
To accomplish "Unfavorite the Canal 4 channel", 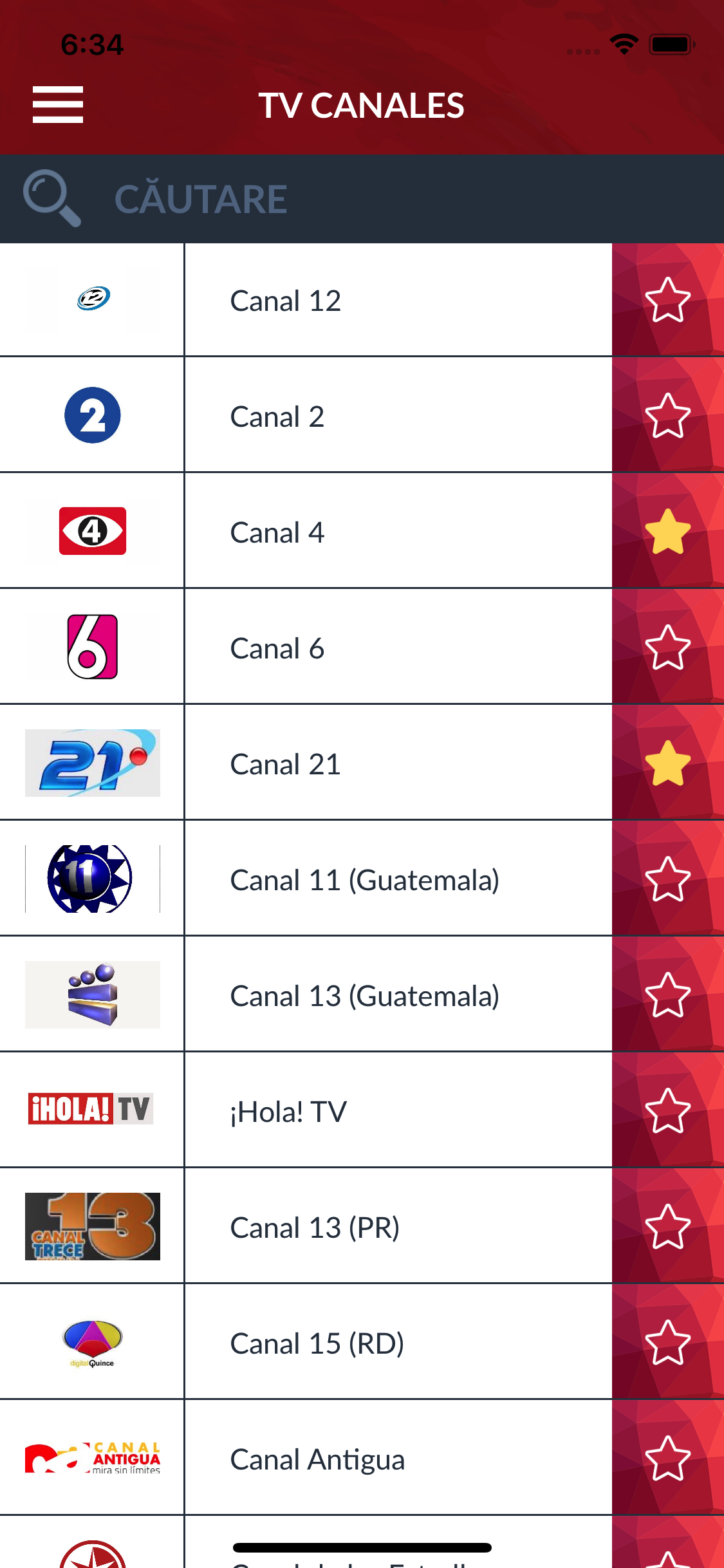I will [667, 531].
